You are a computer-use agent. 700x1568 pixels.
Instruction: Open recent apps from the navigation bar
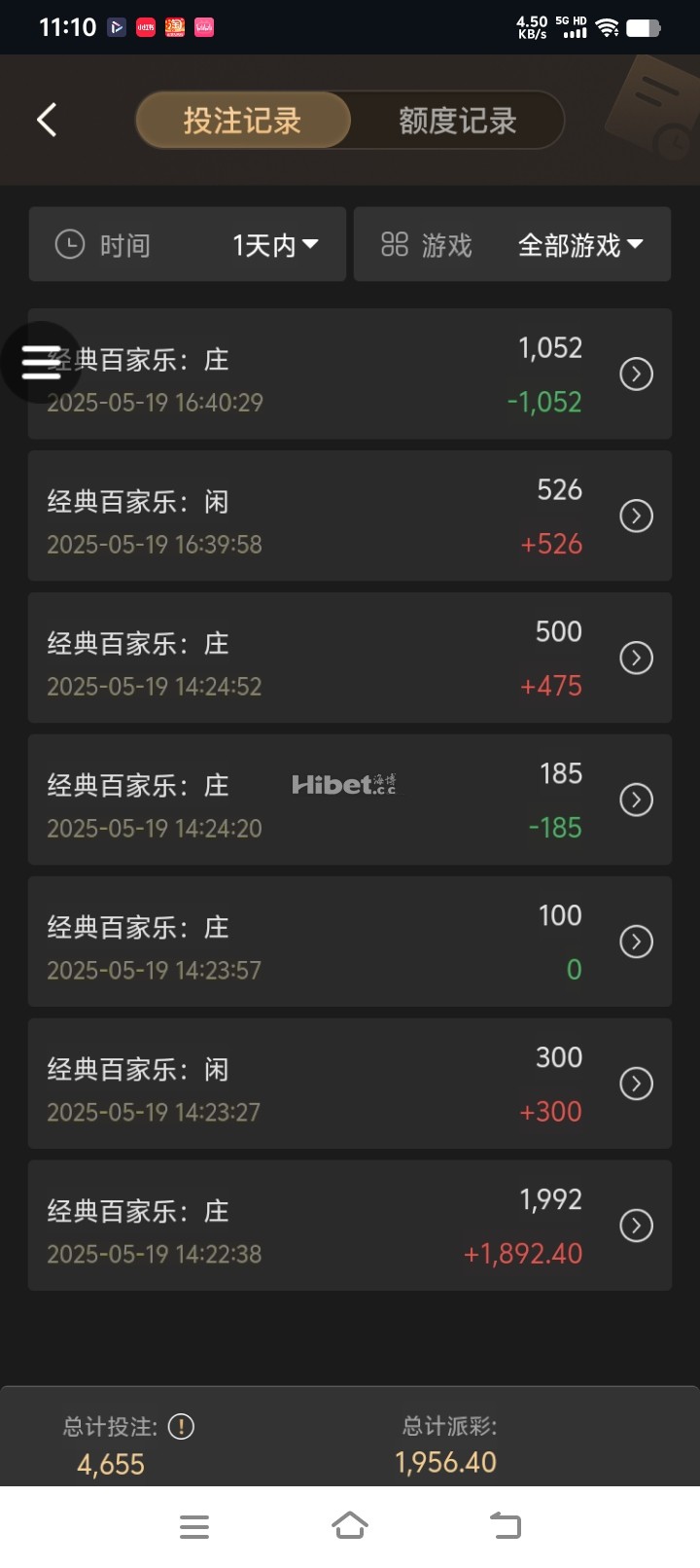coord(194,1526)
